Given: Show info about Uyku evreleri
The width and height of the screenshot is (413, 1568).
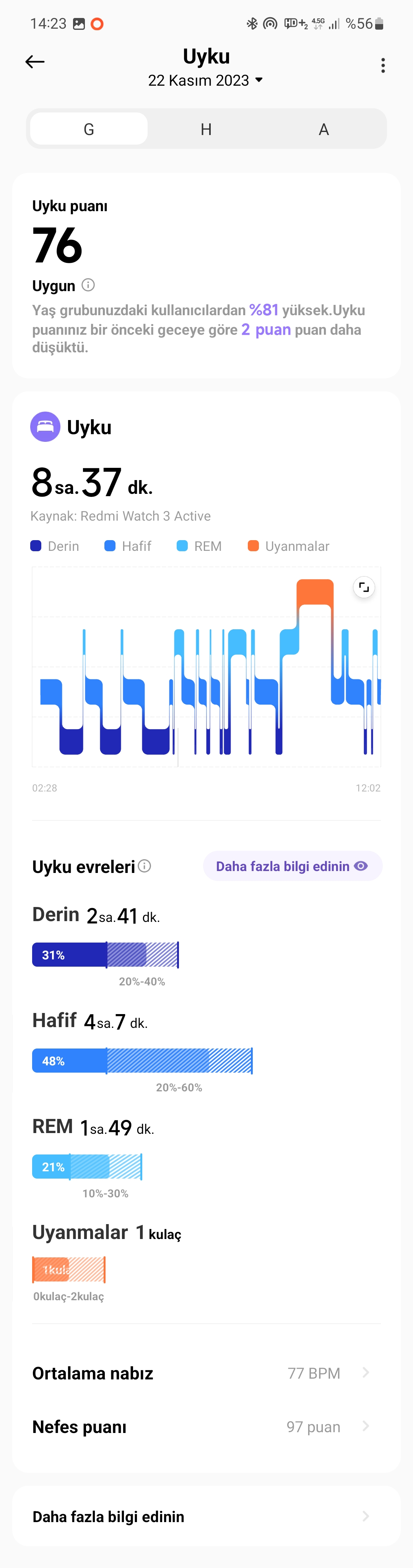Looking at the screenshot, I should (x=144, y=866).
